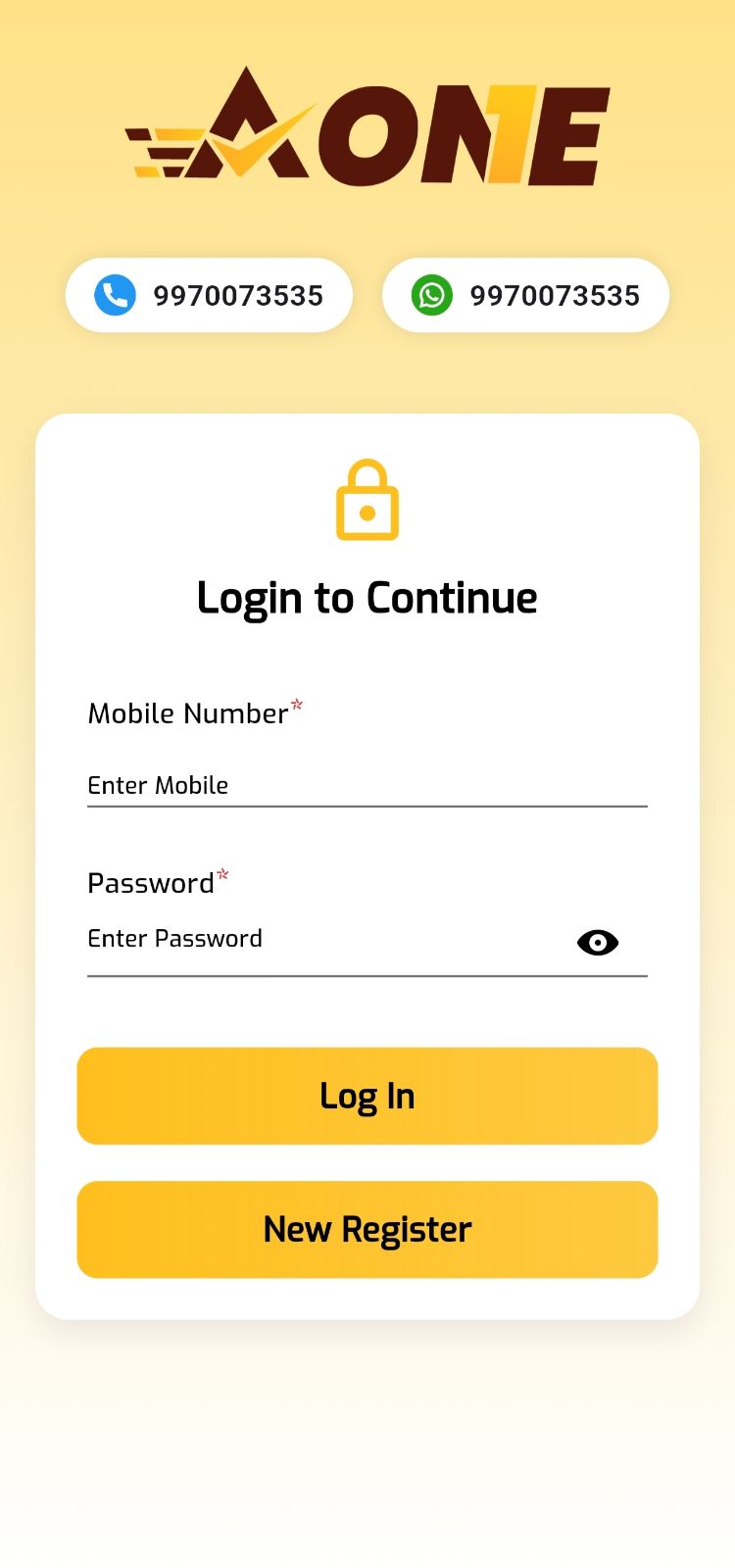Show password using the eye icon
The width and height of the screenshot is (735, 1568).
tap(597, 943)
